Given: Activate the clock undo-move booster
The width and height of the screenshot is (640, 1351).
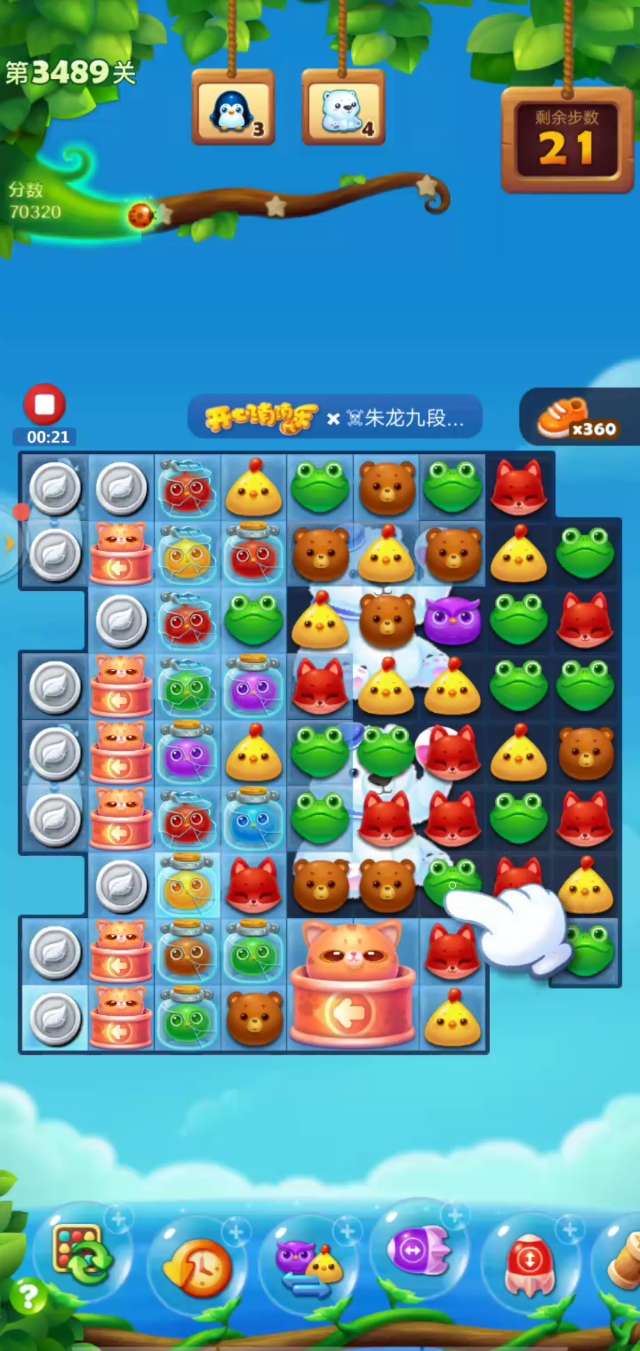Looking at the screenshot, I should tap(196, 1264).
